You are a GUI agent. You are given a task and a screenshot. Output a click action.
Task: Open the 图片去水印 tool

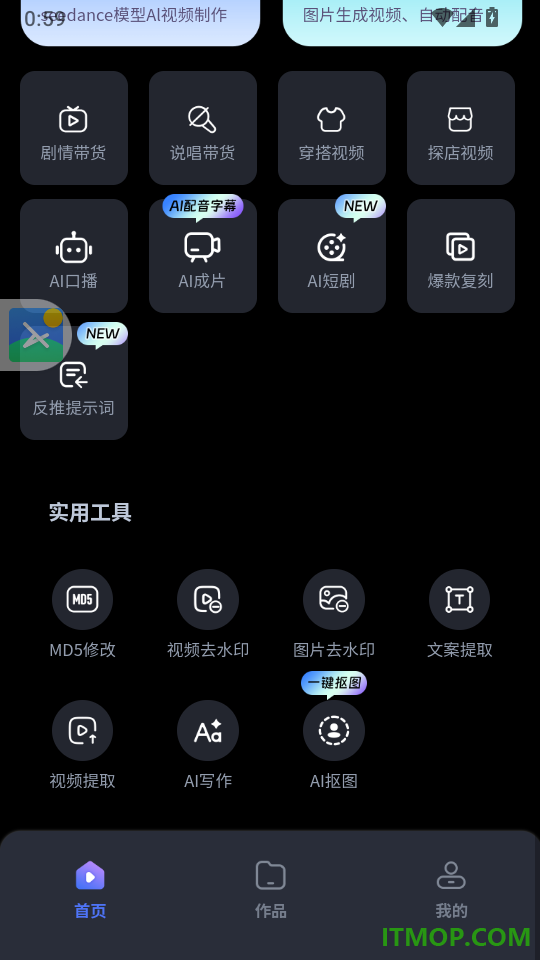pyautogui.click(x=334, y=613)
